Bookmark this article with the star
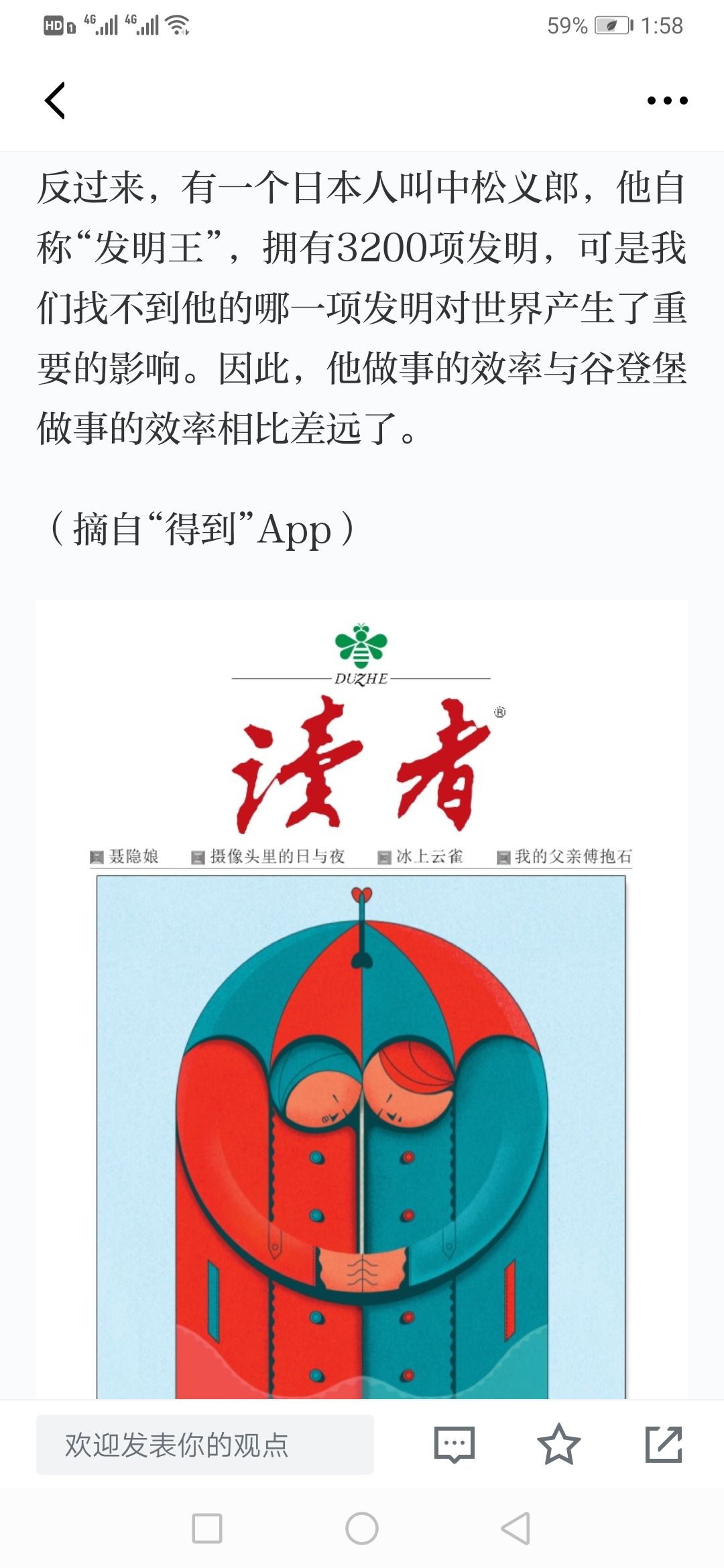 [x=558, y=1445]
